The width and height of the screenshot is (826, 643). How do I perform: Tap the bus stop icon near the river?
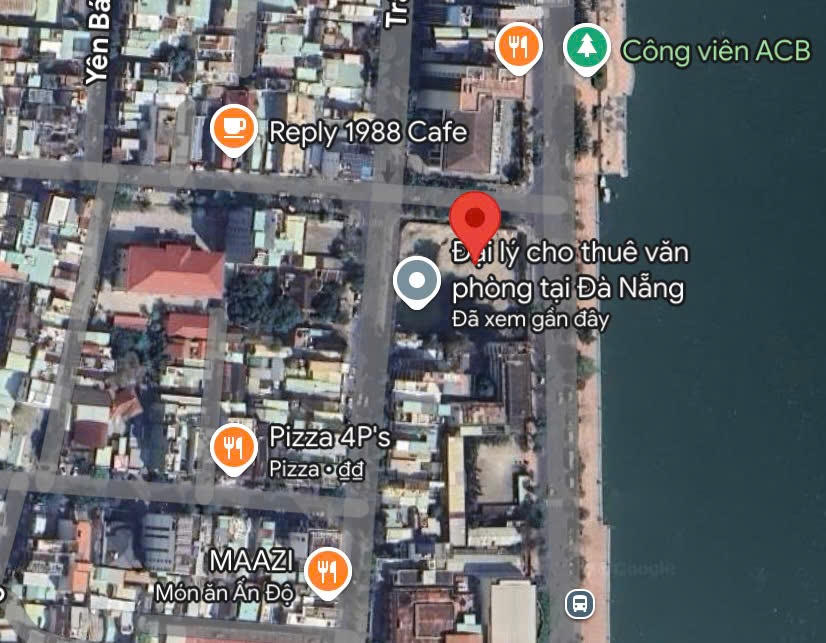point(579,603)
